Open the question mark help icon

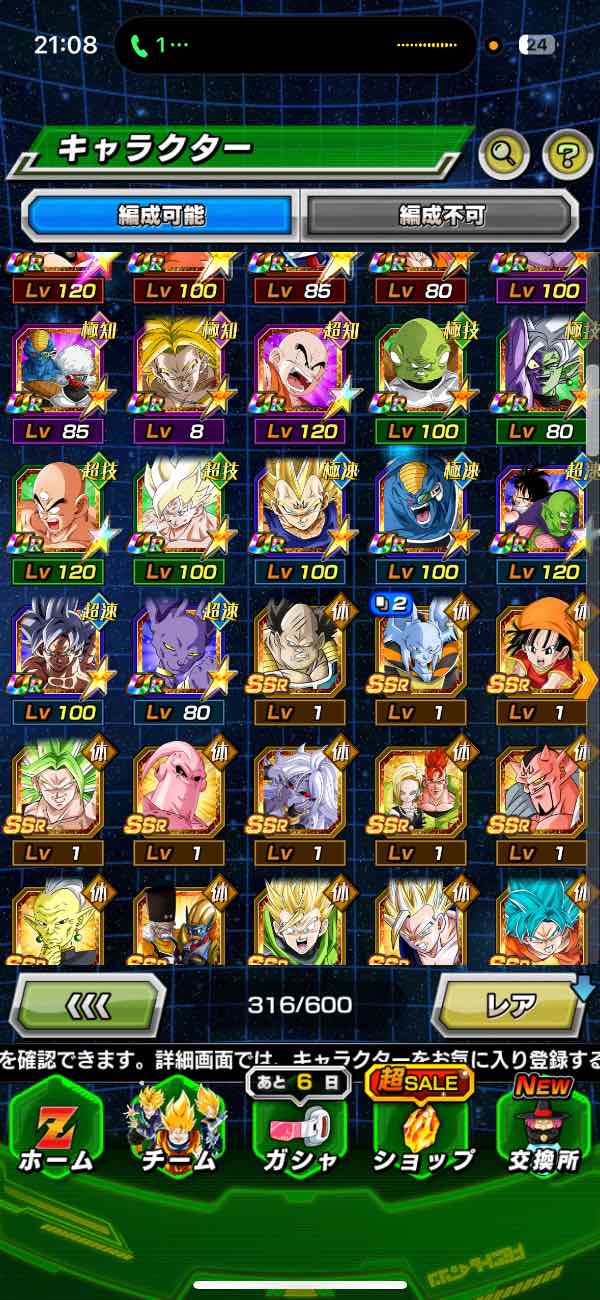(x=567, y=153)
